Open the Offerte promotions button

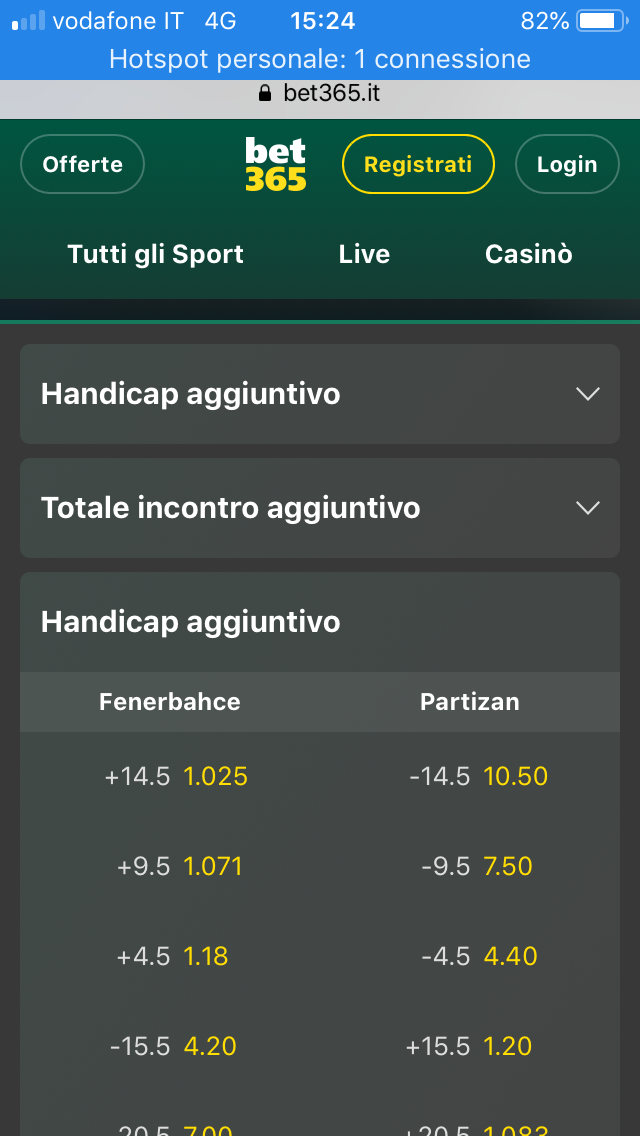pos(83,164)
